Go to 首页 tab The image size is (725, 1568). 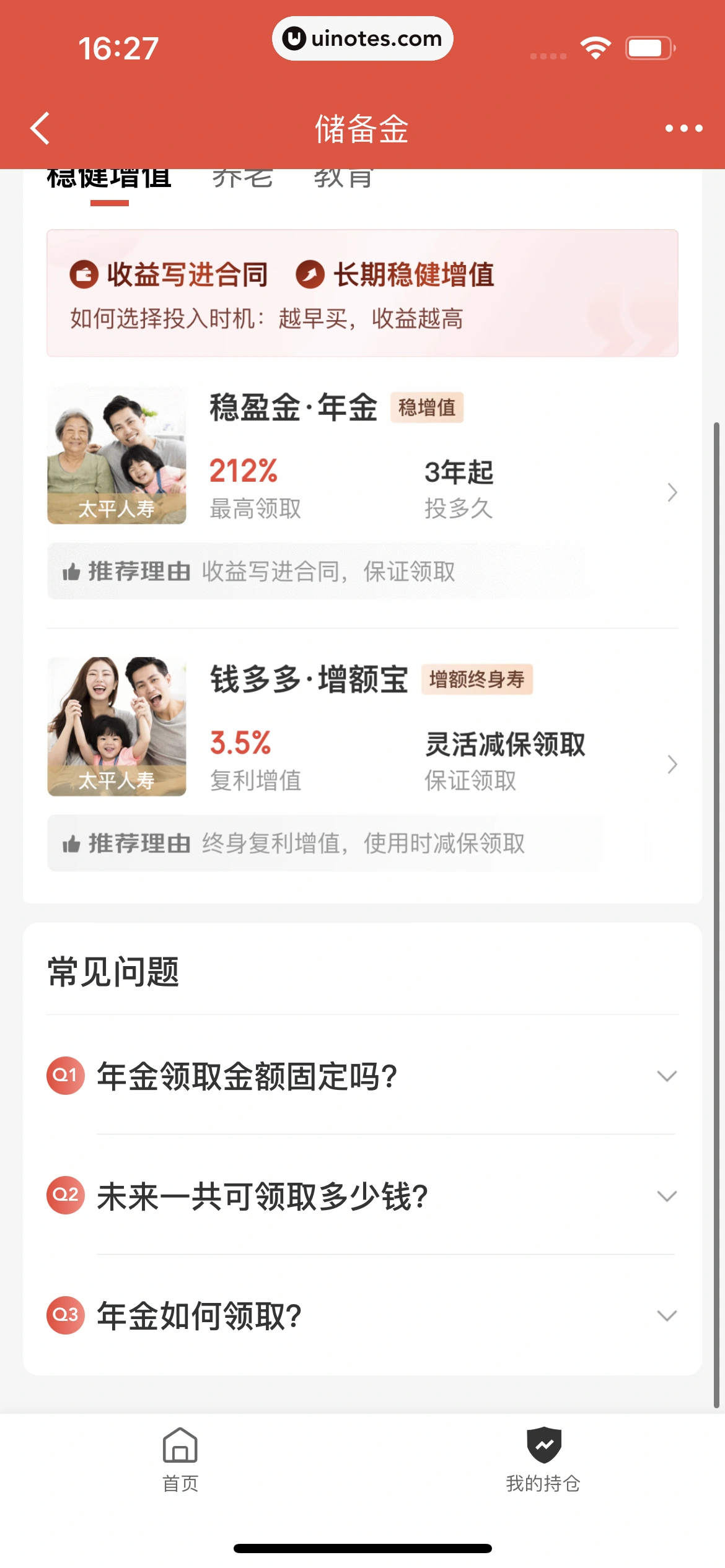[x=180, y=1460]
